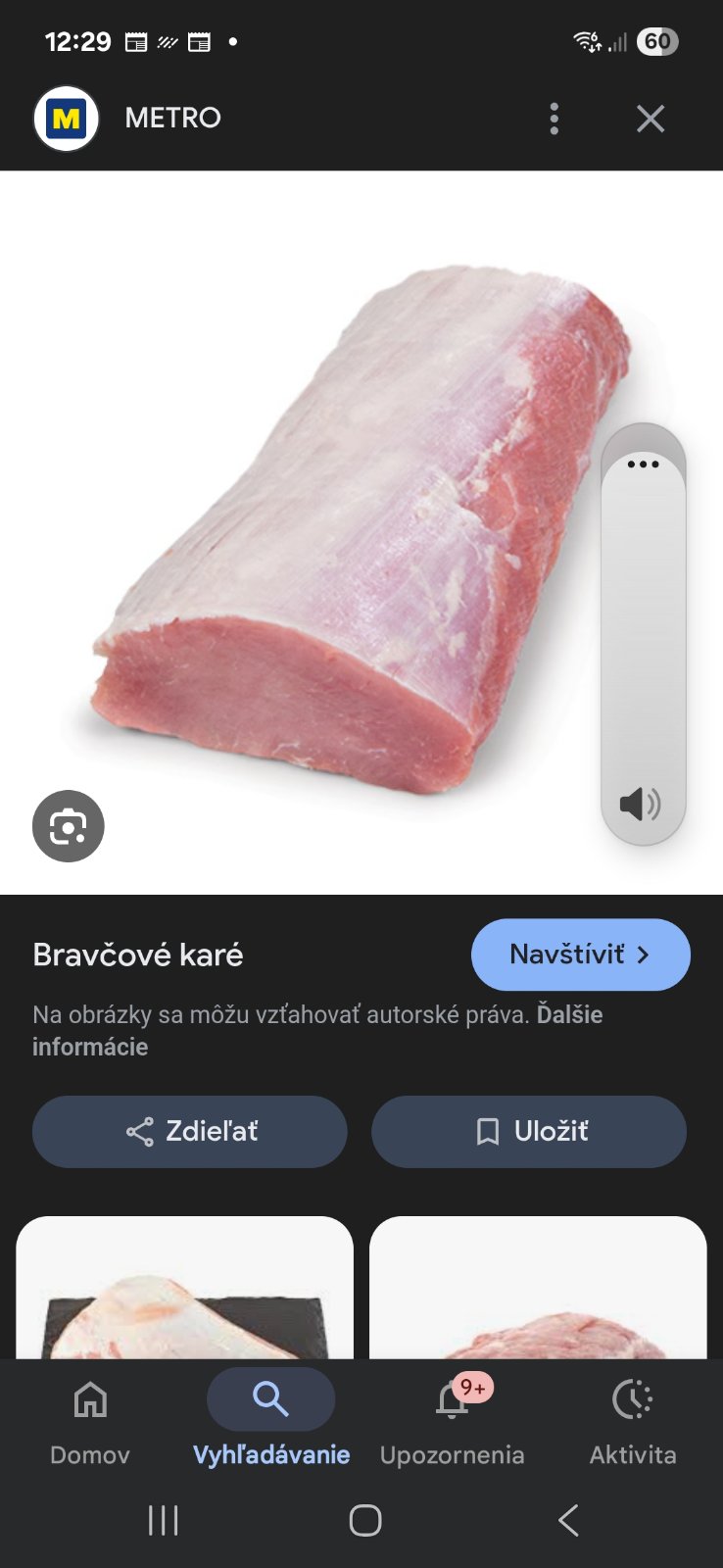Close the image viewer
Viewport: 723px width, 1568px height.
651,119
